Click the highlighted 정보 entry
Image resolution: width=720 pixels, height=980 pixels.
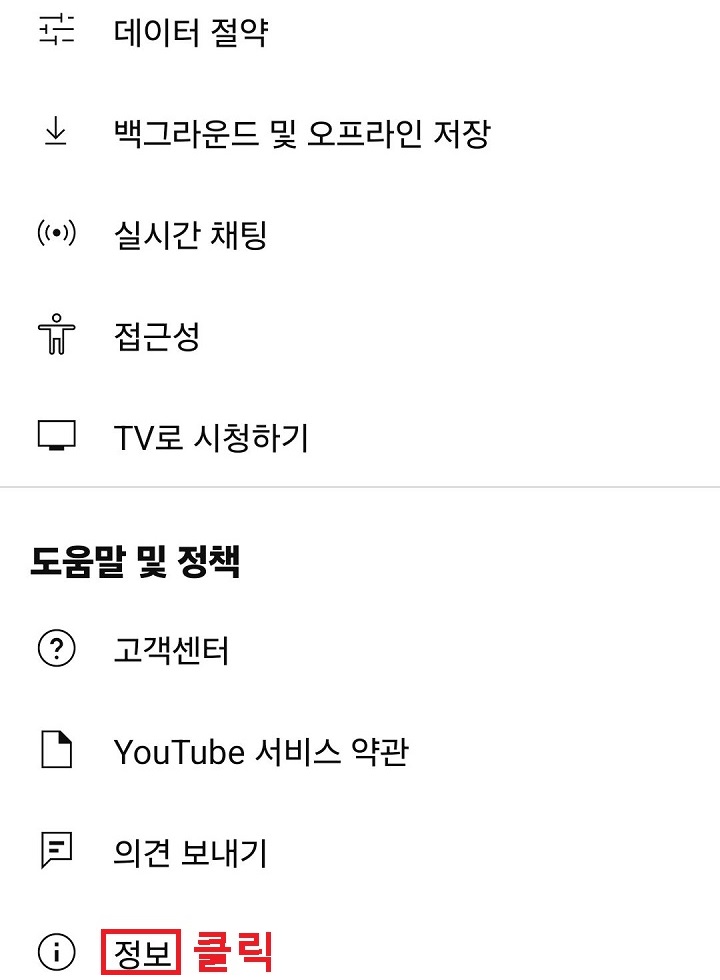point(144,950)
